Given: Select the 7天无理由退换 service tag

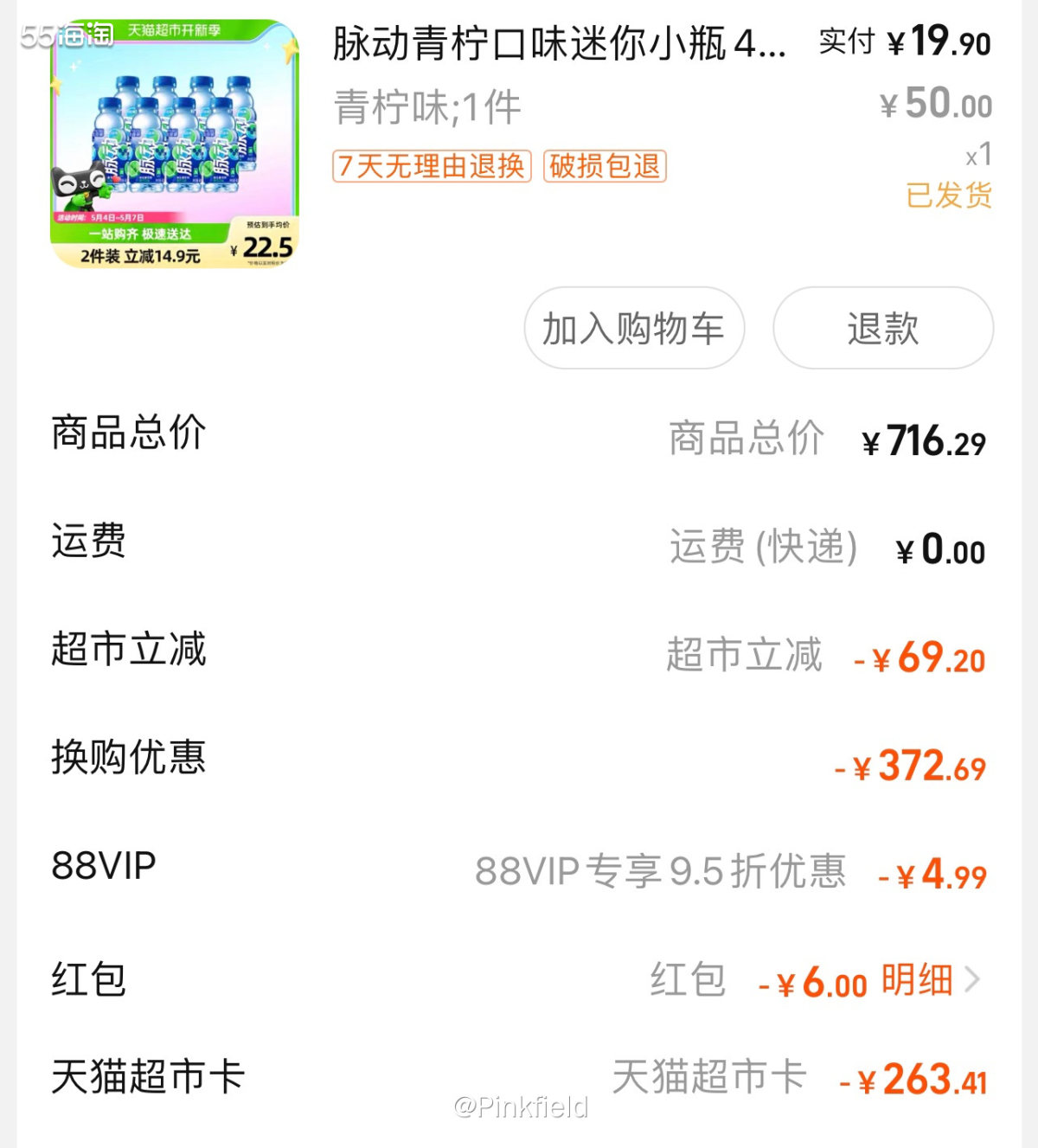Looking at the screenshot, I should tap(431, 167).
